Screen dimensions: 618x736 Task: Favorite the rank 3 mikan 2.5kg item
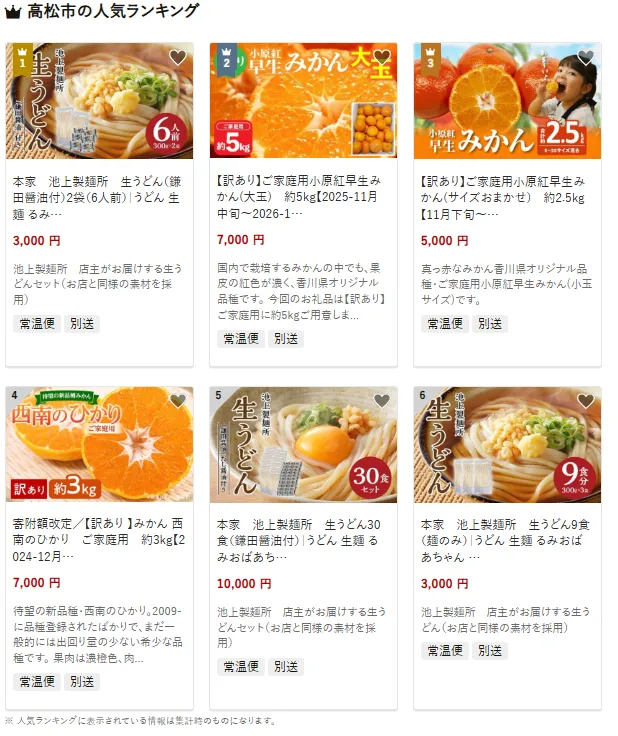[585, 58]
